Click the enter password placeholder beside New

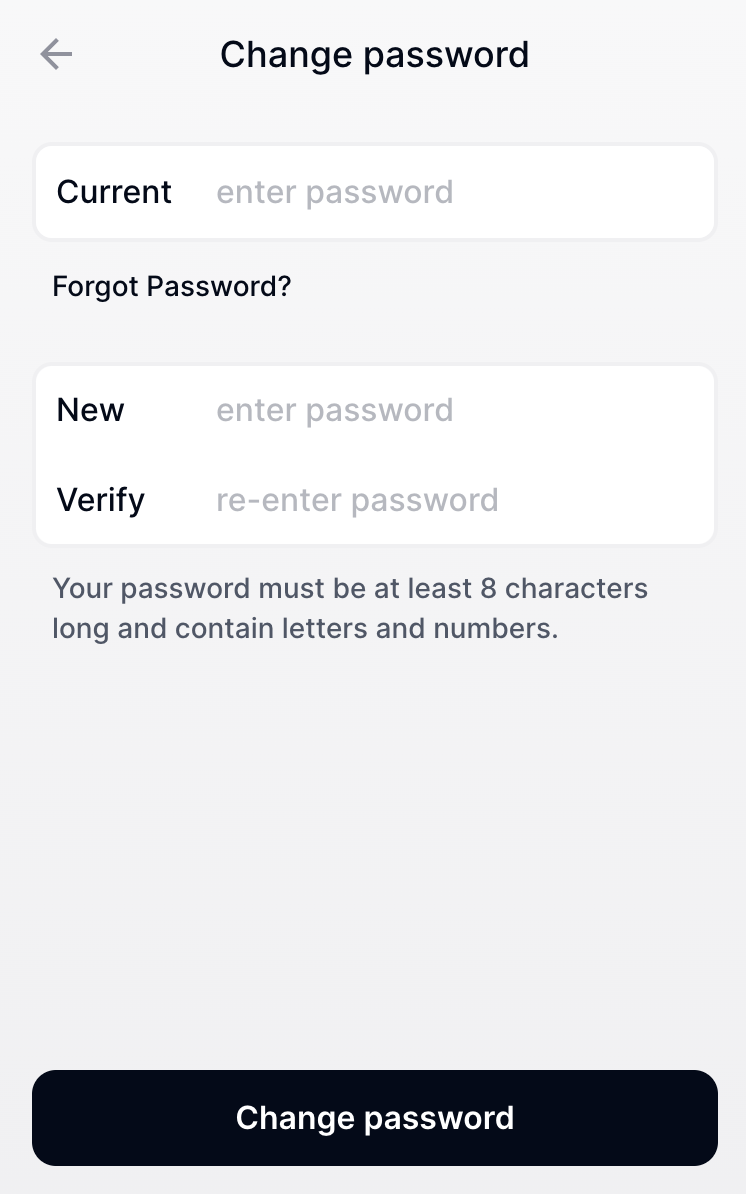point(335,409)
